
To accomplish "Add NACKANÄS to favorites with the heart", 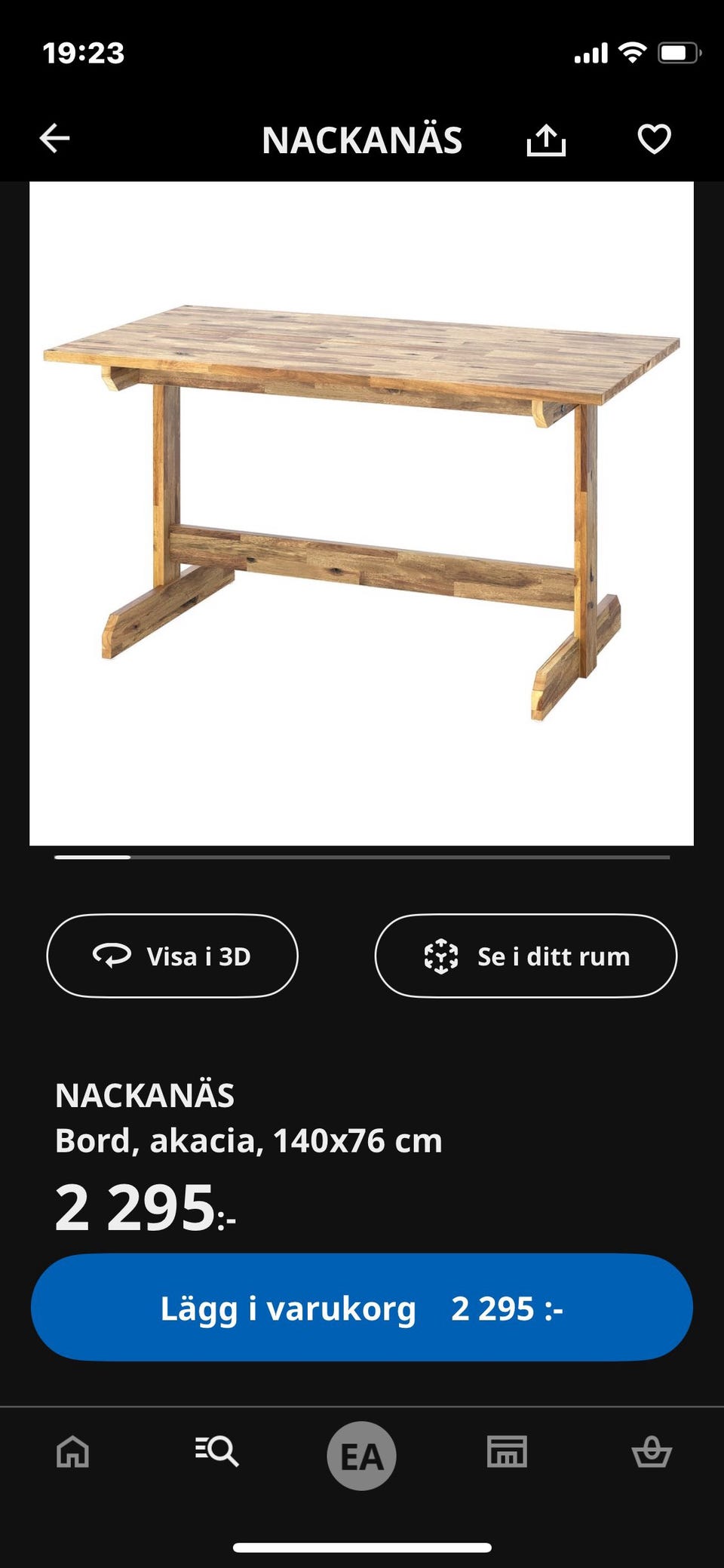I will (x=654, y=139).
